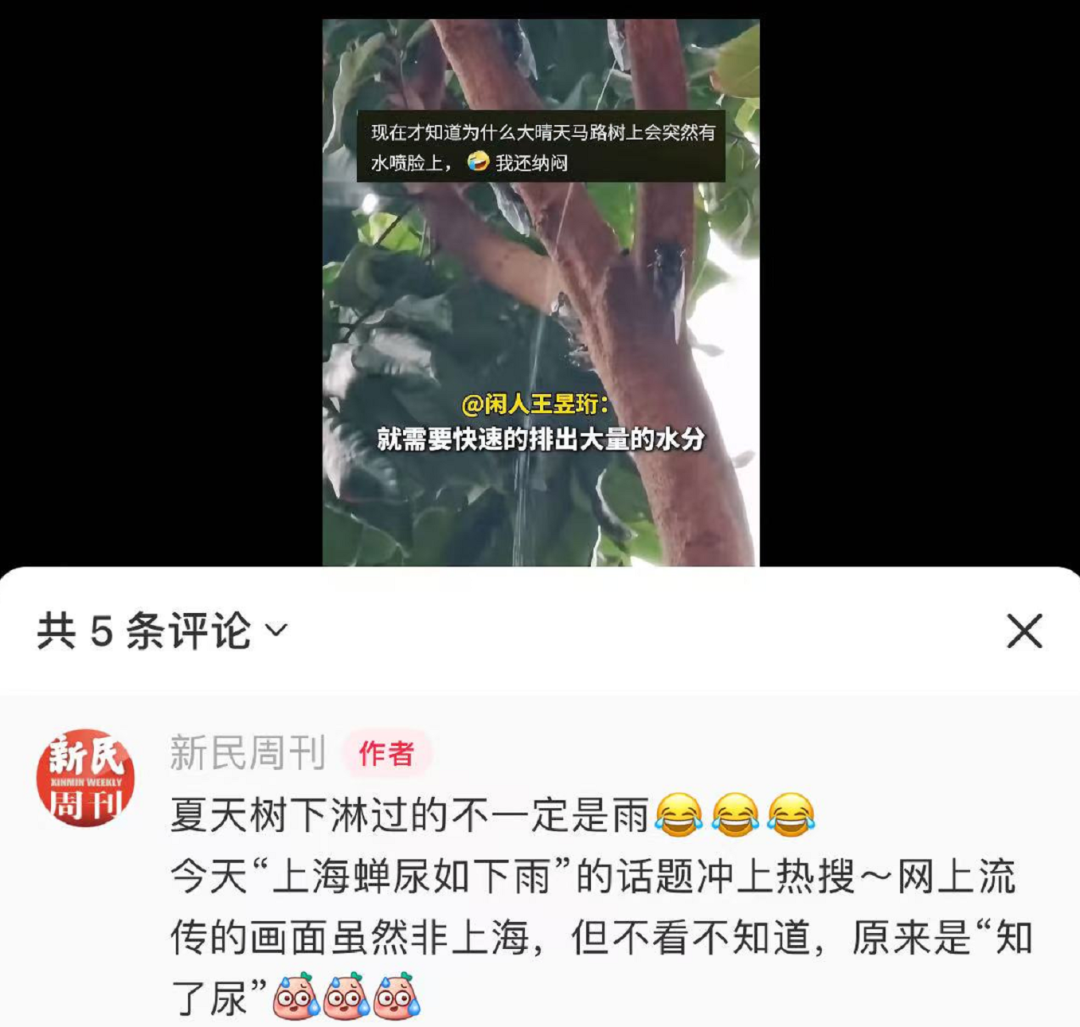The width and height of the screenshot is (1080, 1027).
Task: Expand the 共 5 条评论 sort dropdown
Action: [x=275, y=631]
